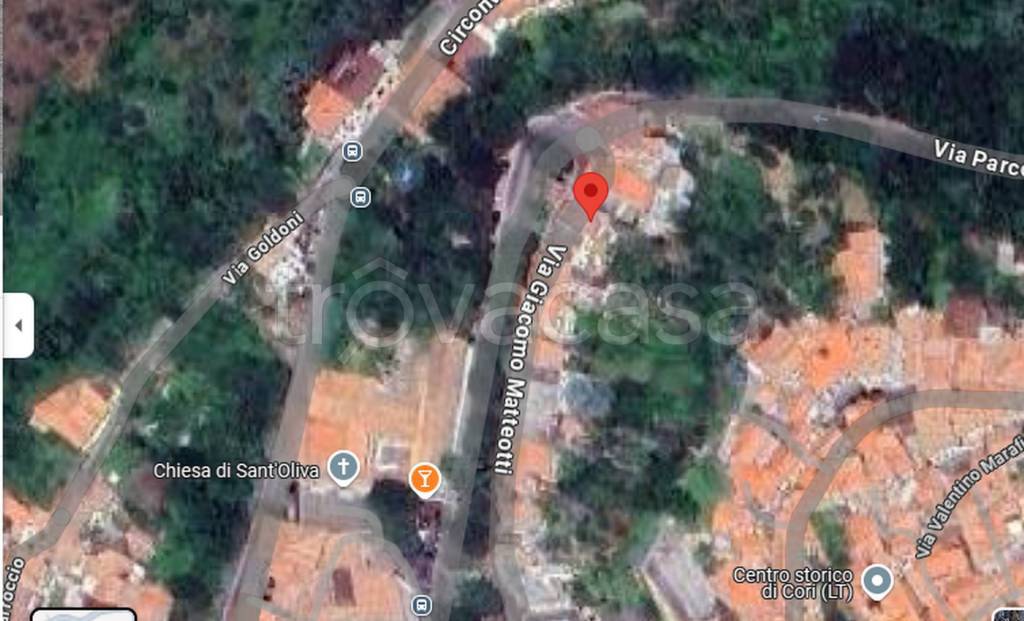Expand the side panel arrow
The image size is (1024, 621).
[18, 326]
